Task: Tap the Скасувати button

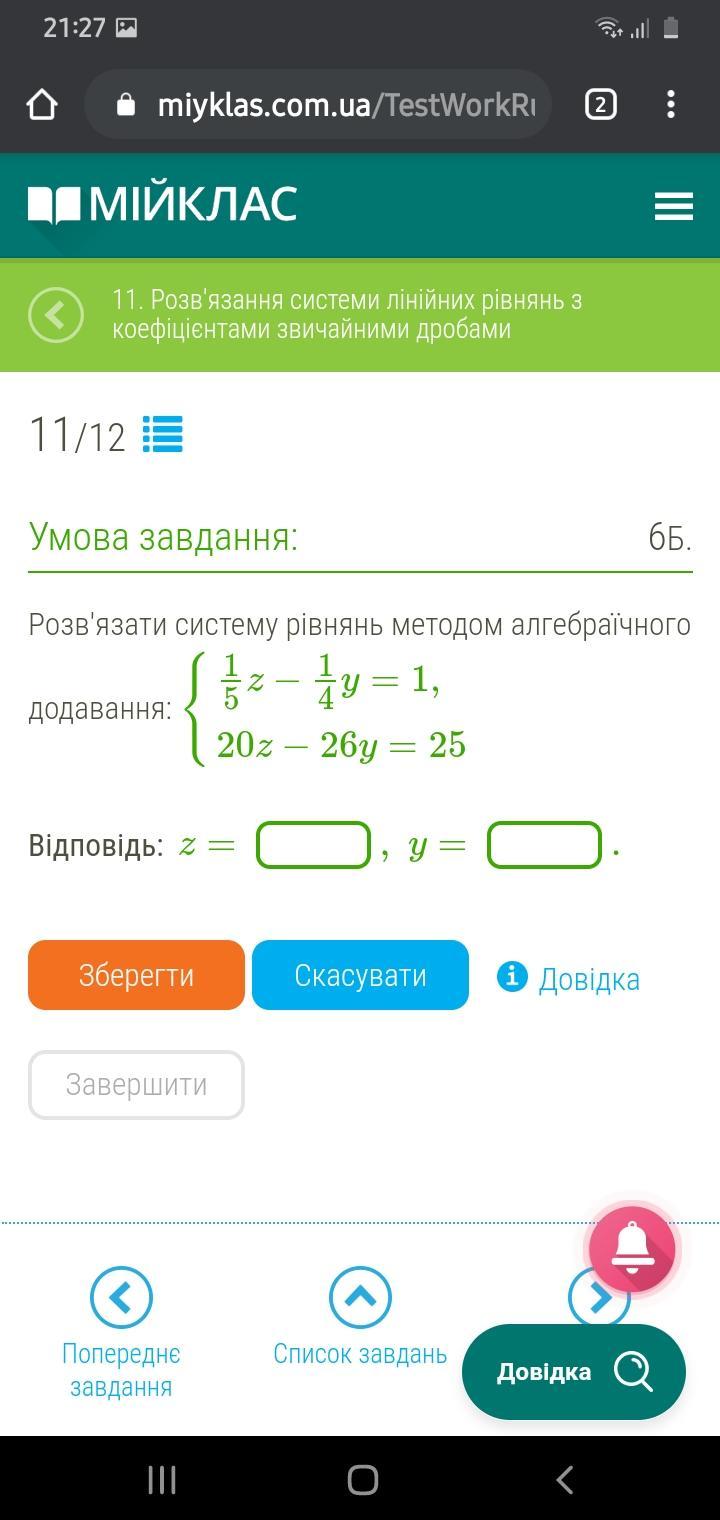Action: point(360,975)
